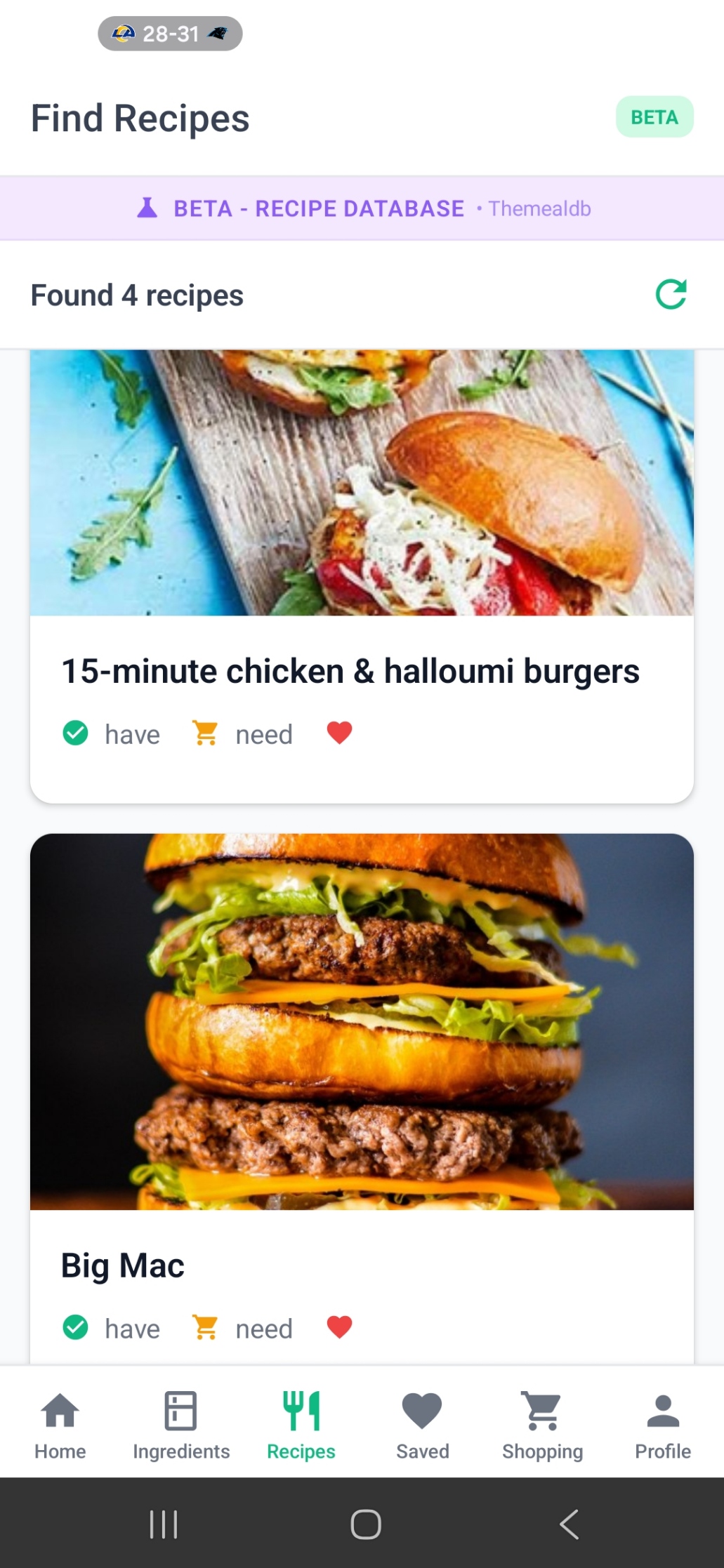This screenshot has width=724, height=1568.
Task: Tap the system back button
Action: click(569, 1524)
